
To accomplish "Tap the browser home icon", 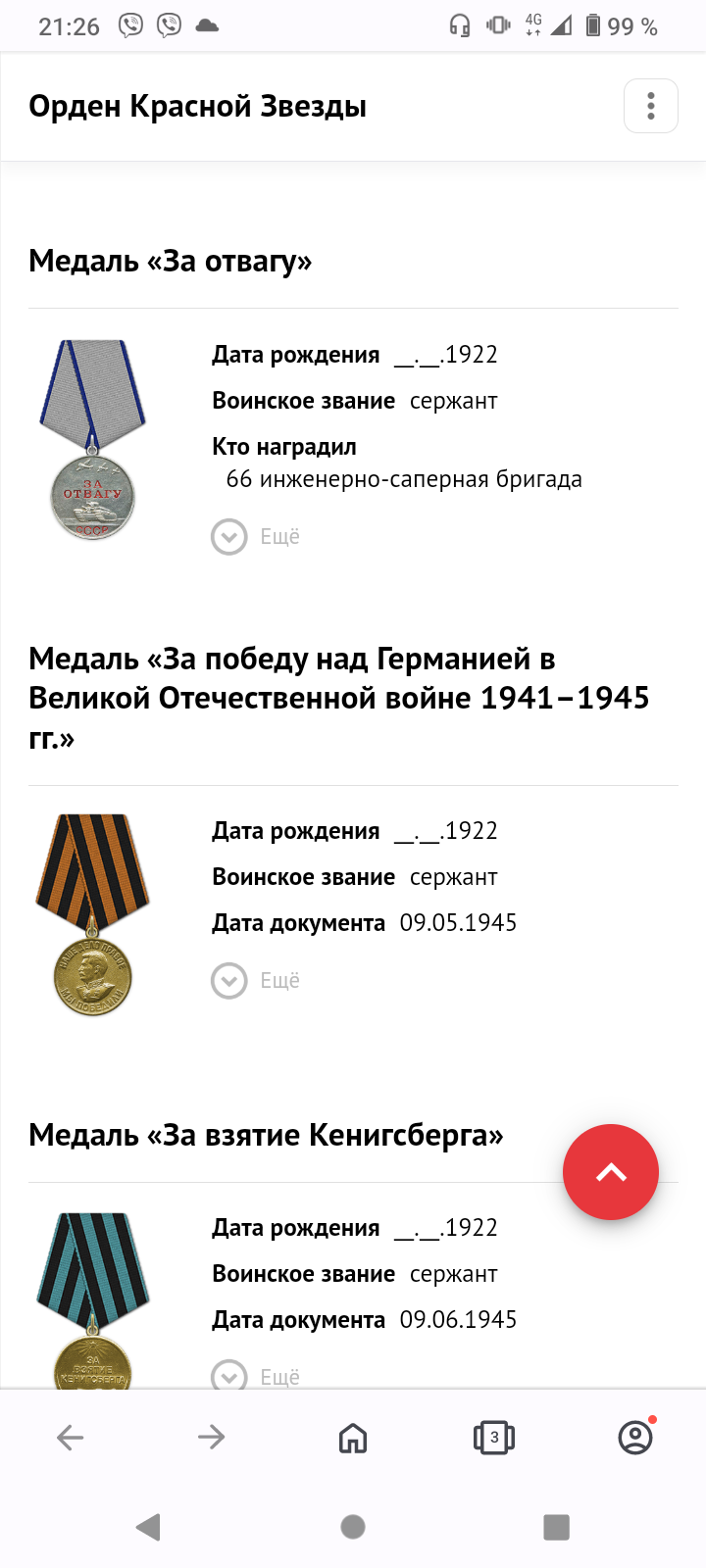I will click(x=352, y=1438).
